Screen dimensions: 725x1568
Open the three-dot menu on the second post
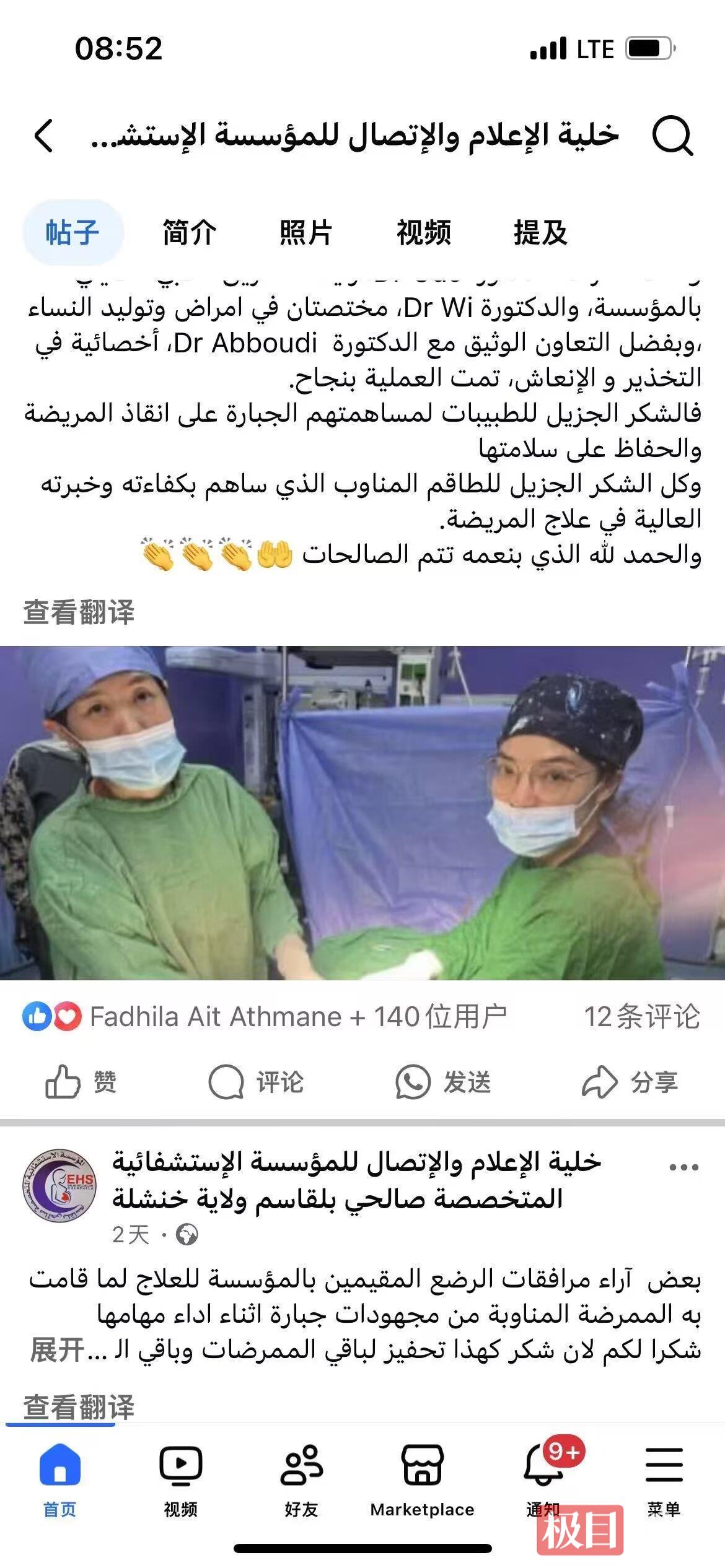(x=683, y=1167)
